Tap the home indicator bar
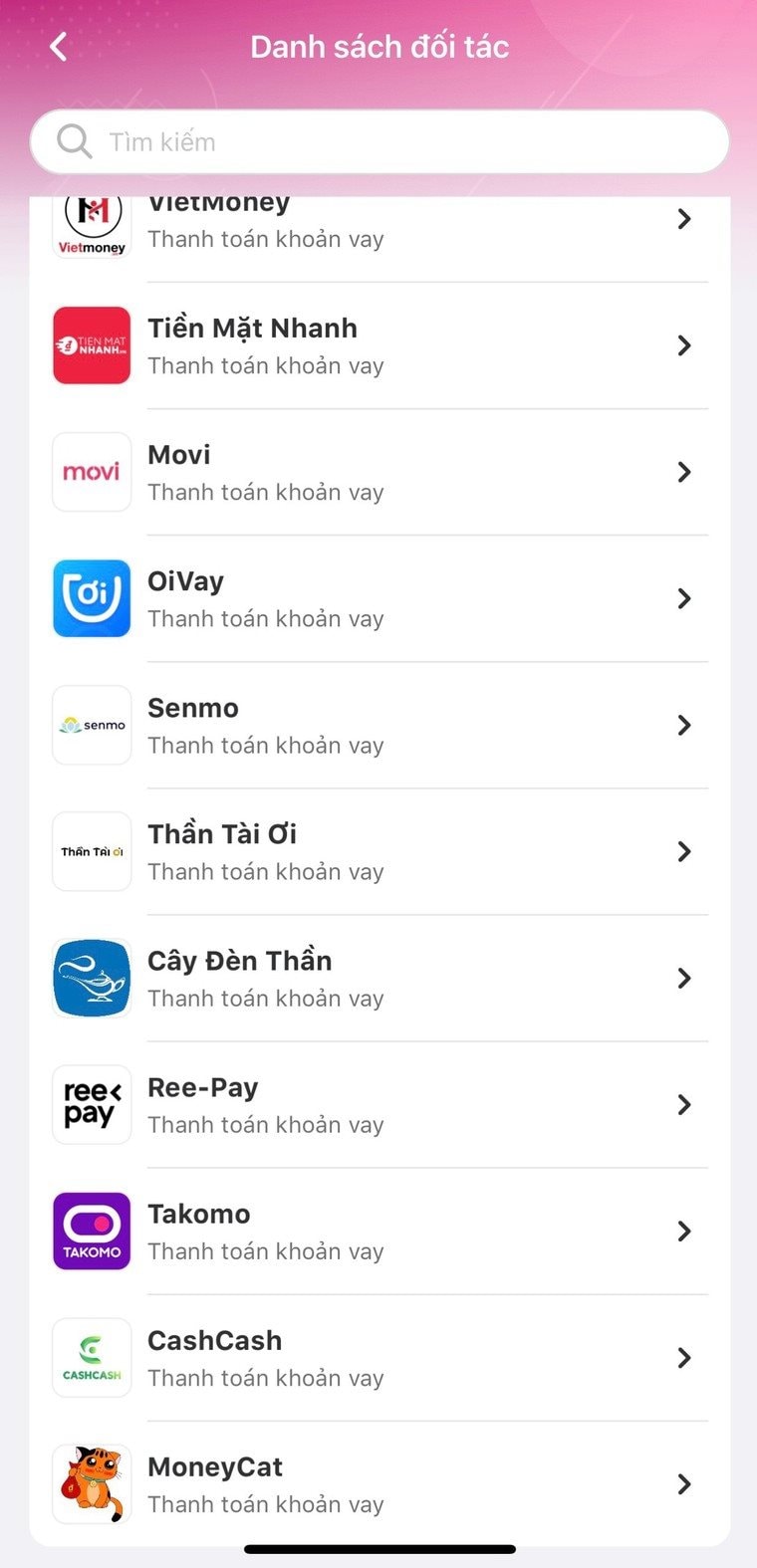 (378, 1549)
